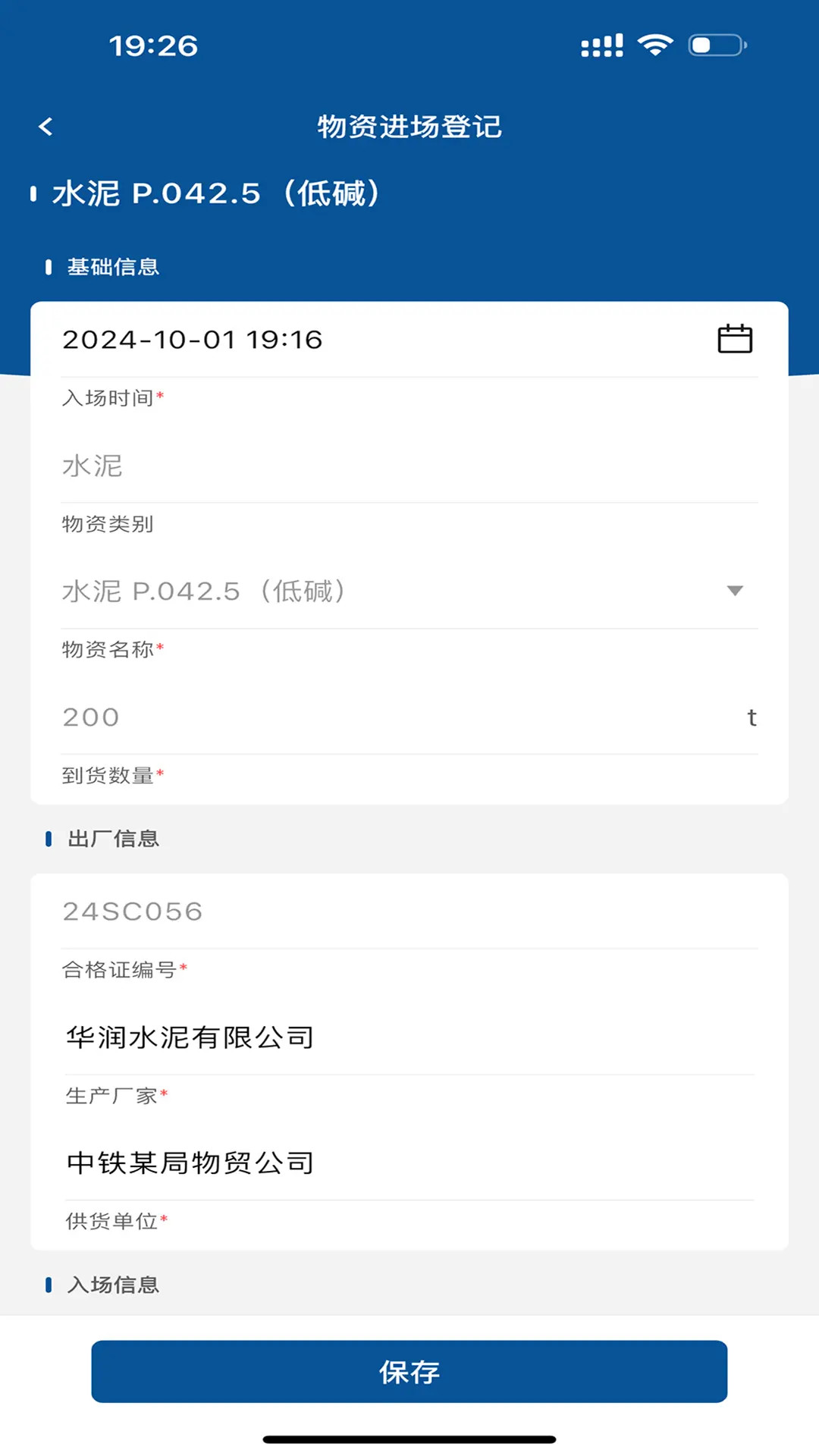Expand the 入场信息 section
This screenshot has width=819, height=1456.
click(x=111, y=1285)
